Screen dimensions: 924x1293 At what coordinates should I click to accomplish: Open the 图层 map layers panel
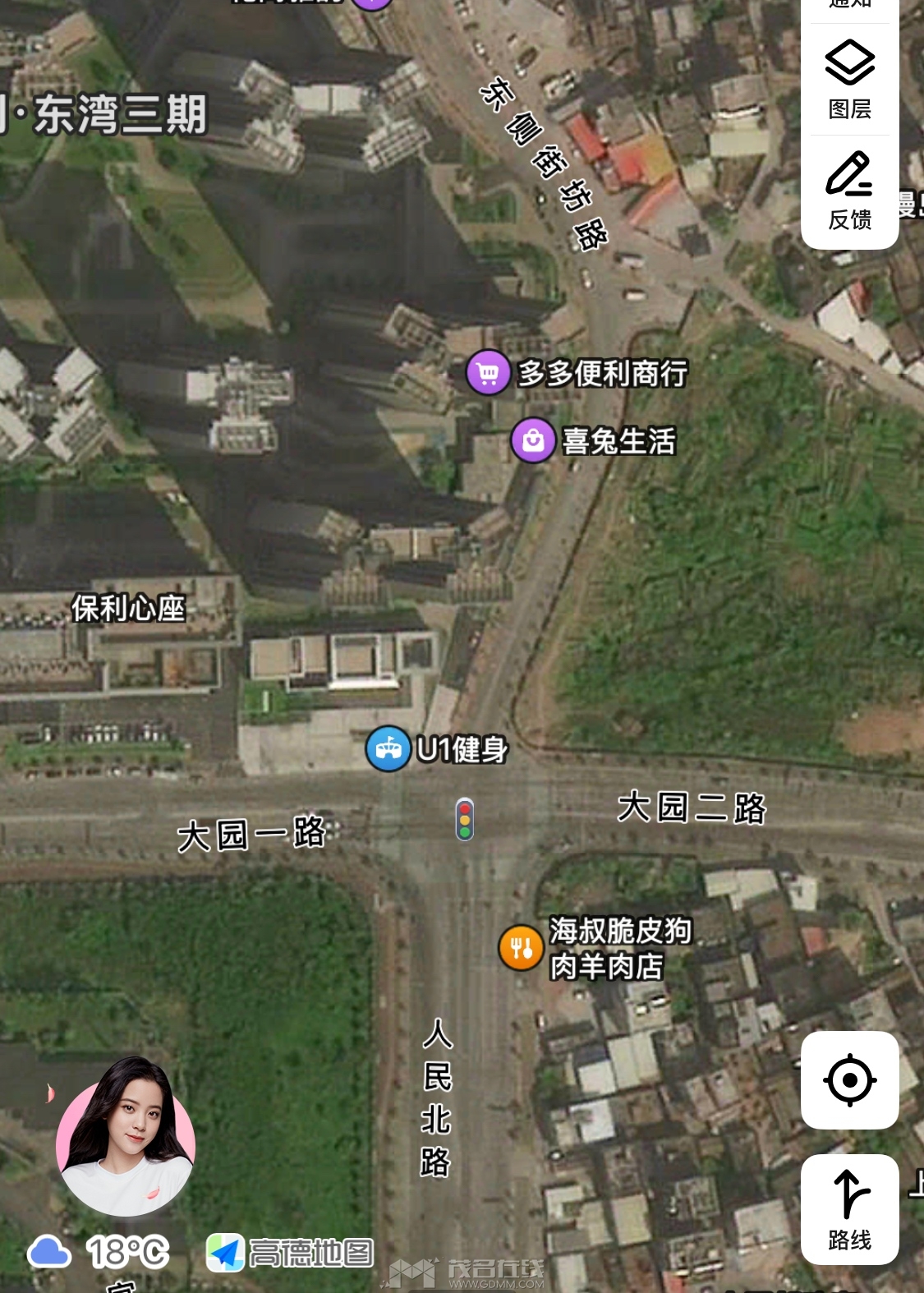click(849, 80)
